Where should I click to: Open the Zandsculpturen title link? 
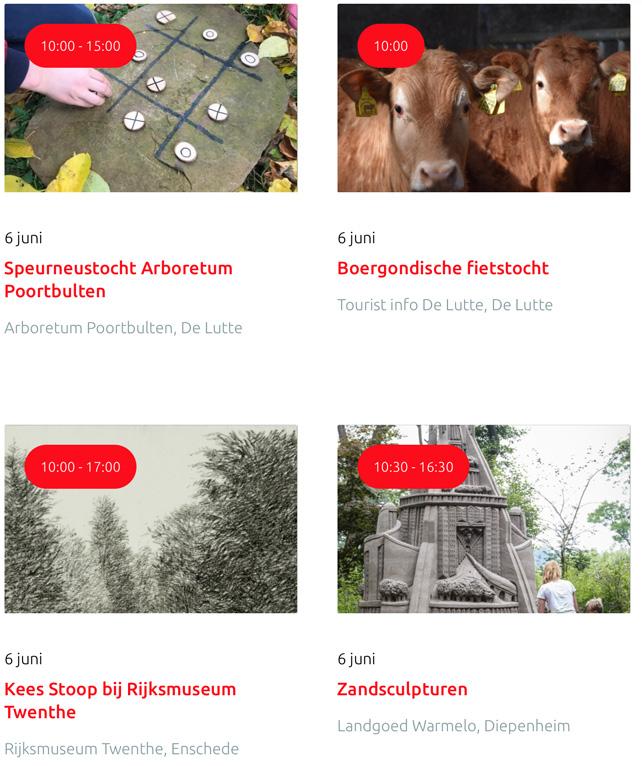(402, 689)
